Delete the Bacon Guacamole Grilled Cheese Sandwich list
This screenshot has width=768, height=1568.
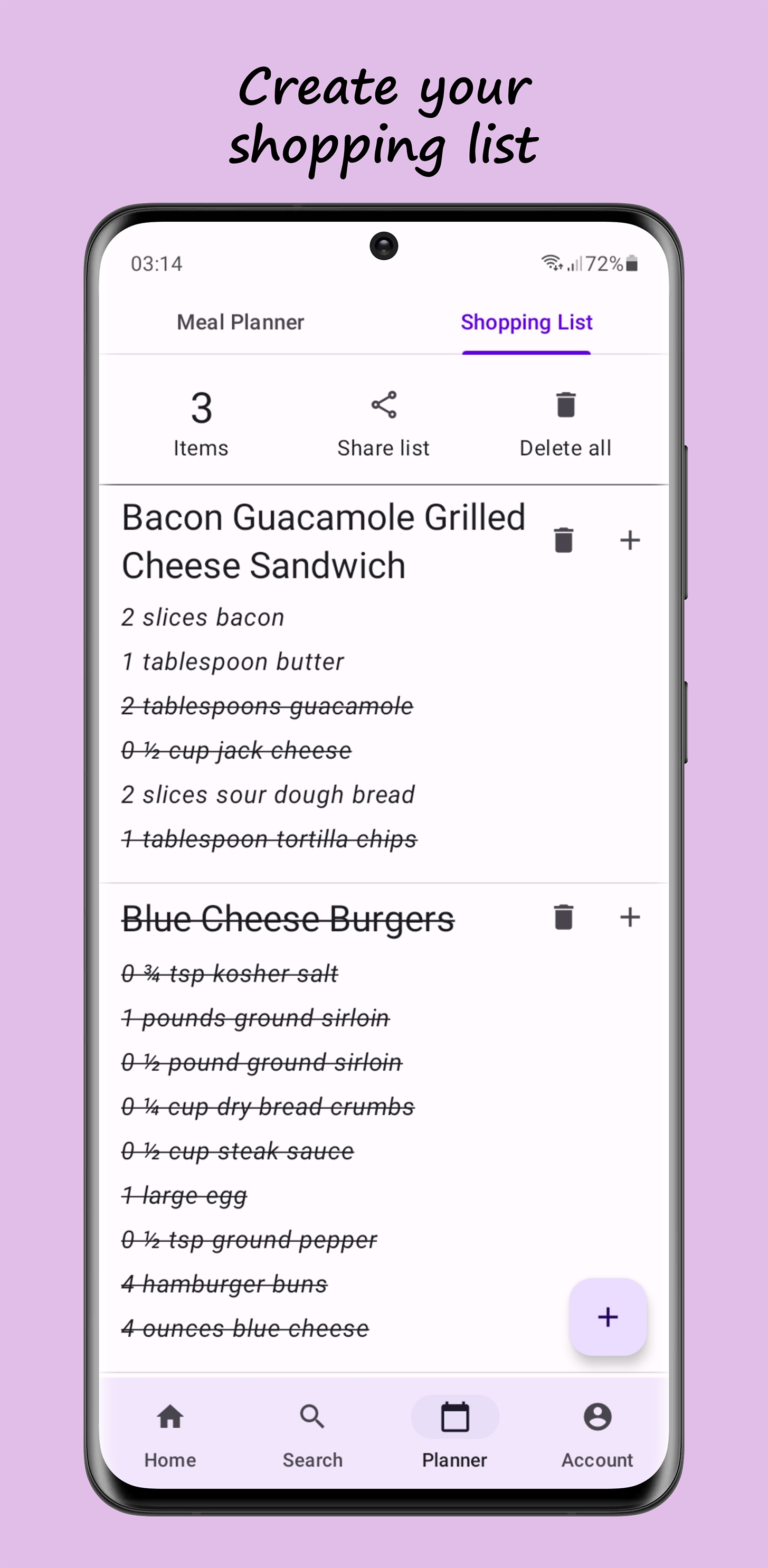[x=563, y=541]
